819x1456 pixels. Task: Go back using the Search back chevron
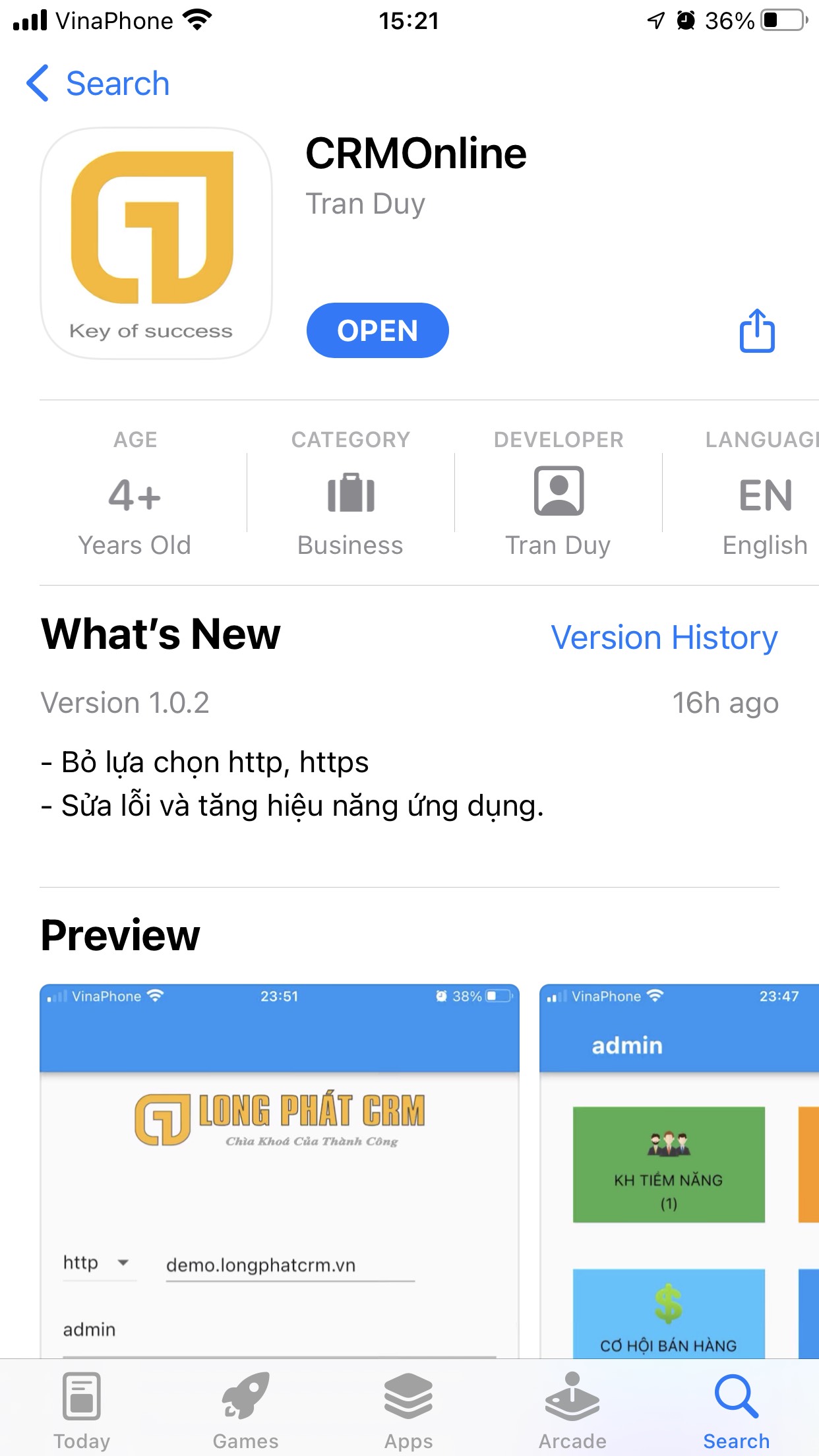(x=98, y=83)
